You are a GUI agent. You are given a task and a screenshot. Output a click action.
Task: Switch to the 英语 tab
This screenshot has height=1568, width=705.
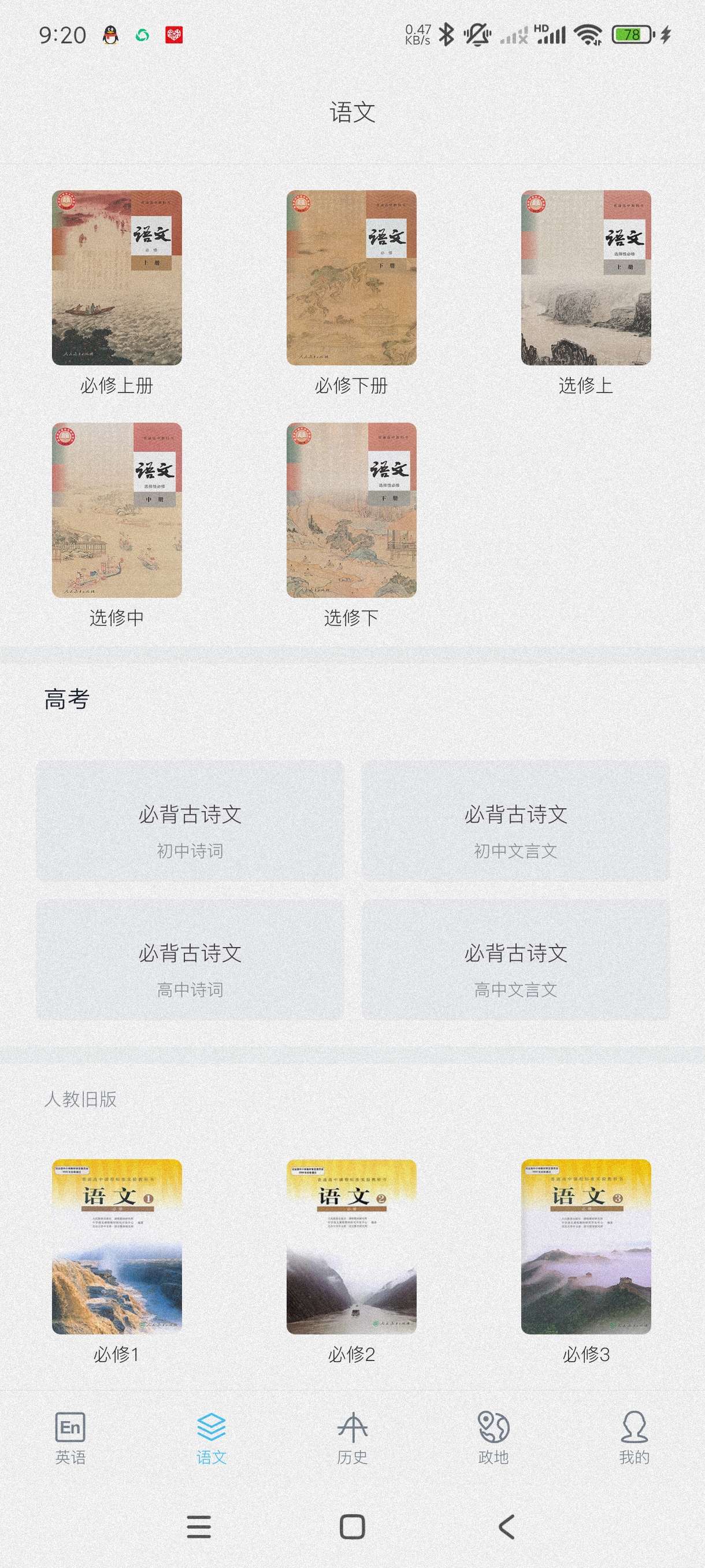point(70,1438)
